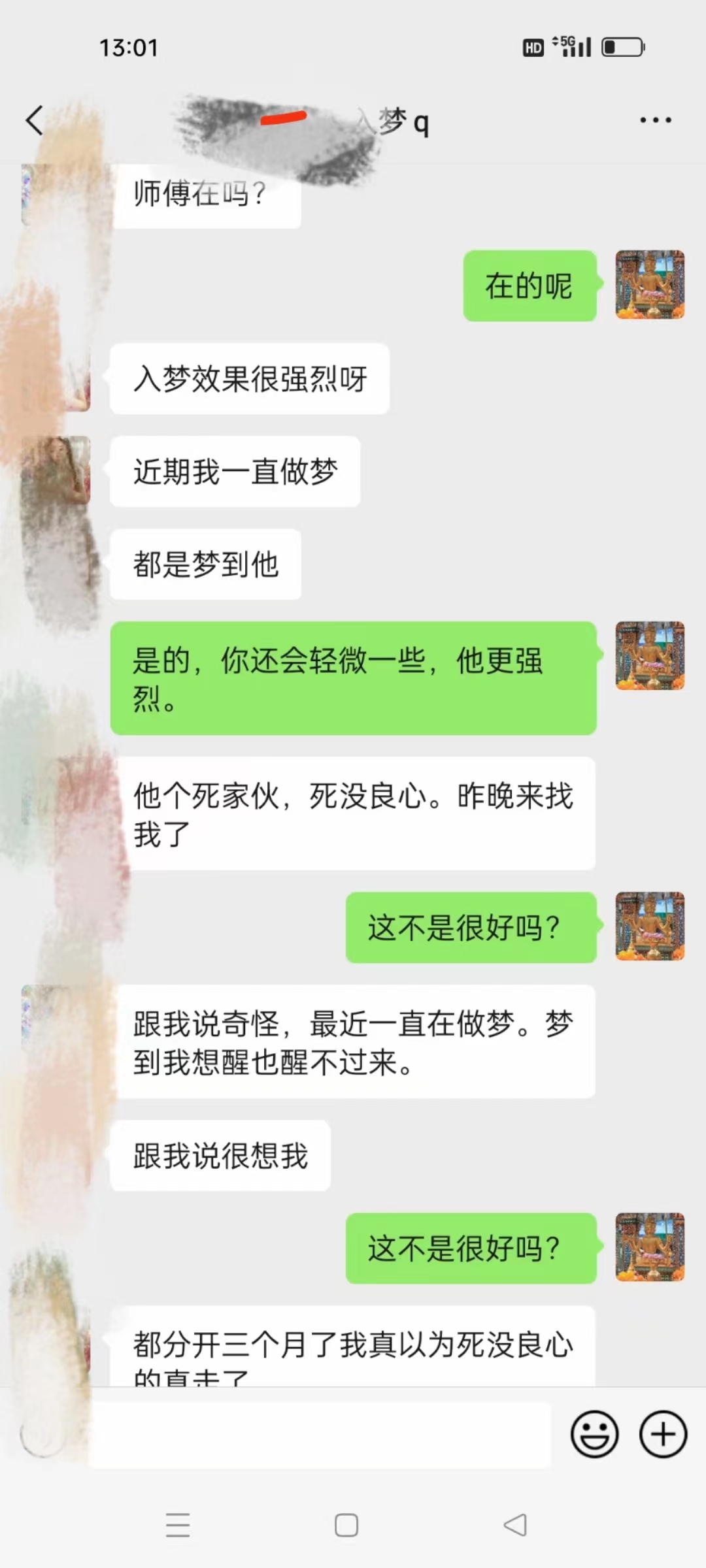Image resolution: width=706 pixels, height=1568 pixels.
Task: Open the plus attachment menu
Action: point(663,1434)
